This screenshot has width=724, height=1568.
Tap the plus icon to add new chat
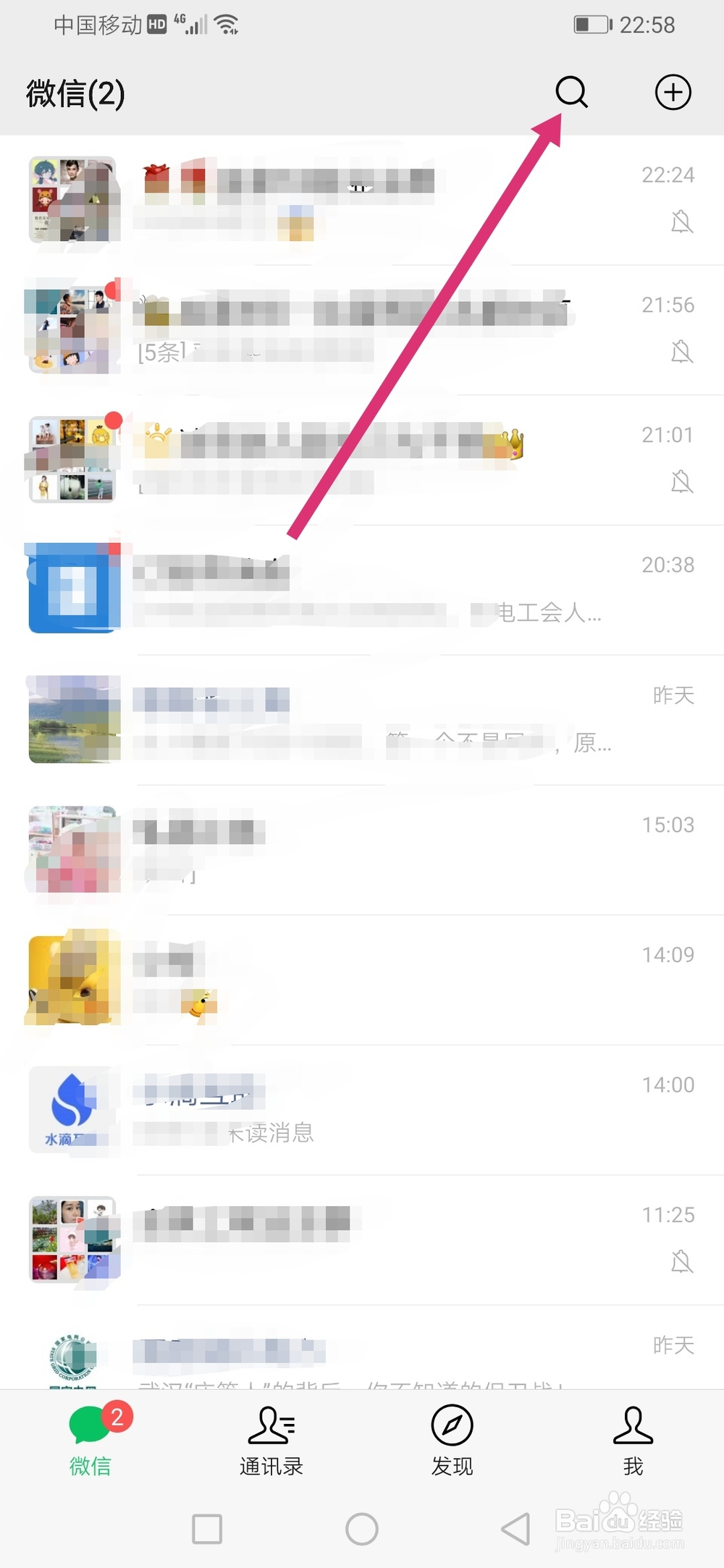(x=673, y=93)
